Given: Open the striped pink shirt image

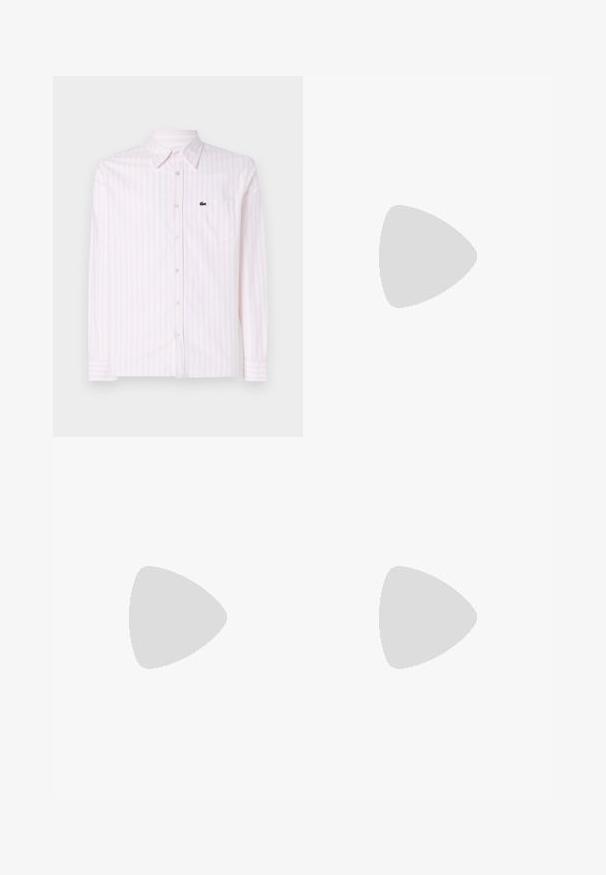Looking at the screenshot, I should tap(178, 256).
